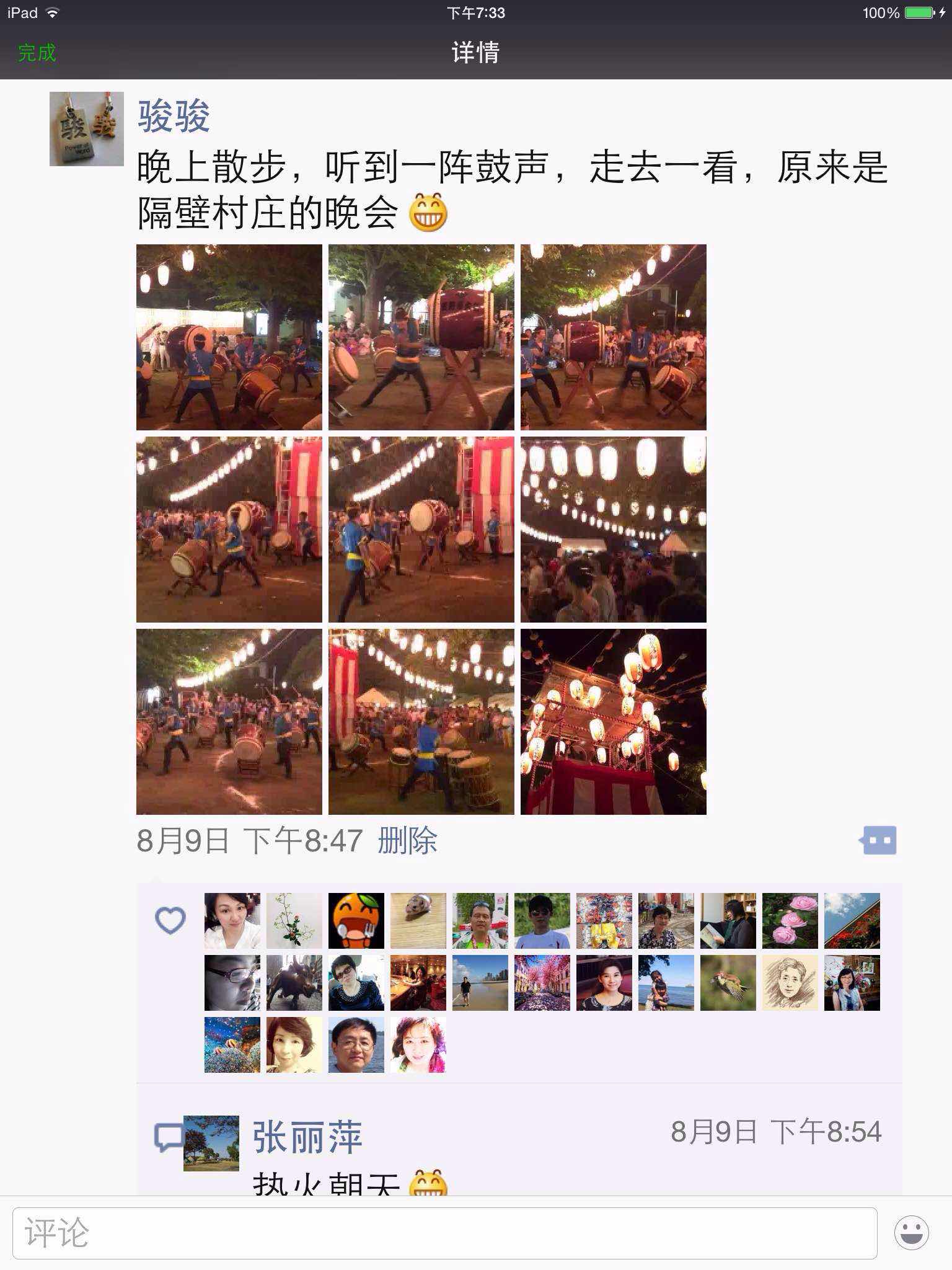Open 骏骏's profile avatar

[x=86, y=129]
